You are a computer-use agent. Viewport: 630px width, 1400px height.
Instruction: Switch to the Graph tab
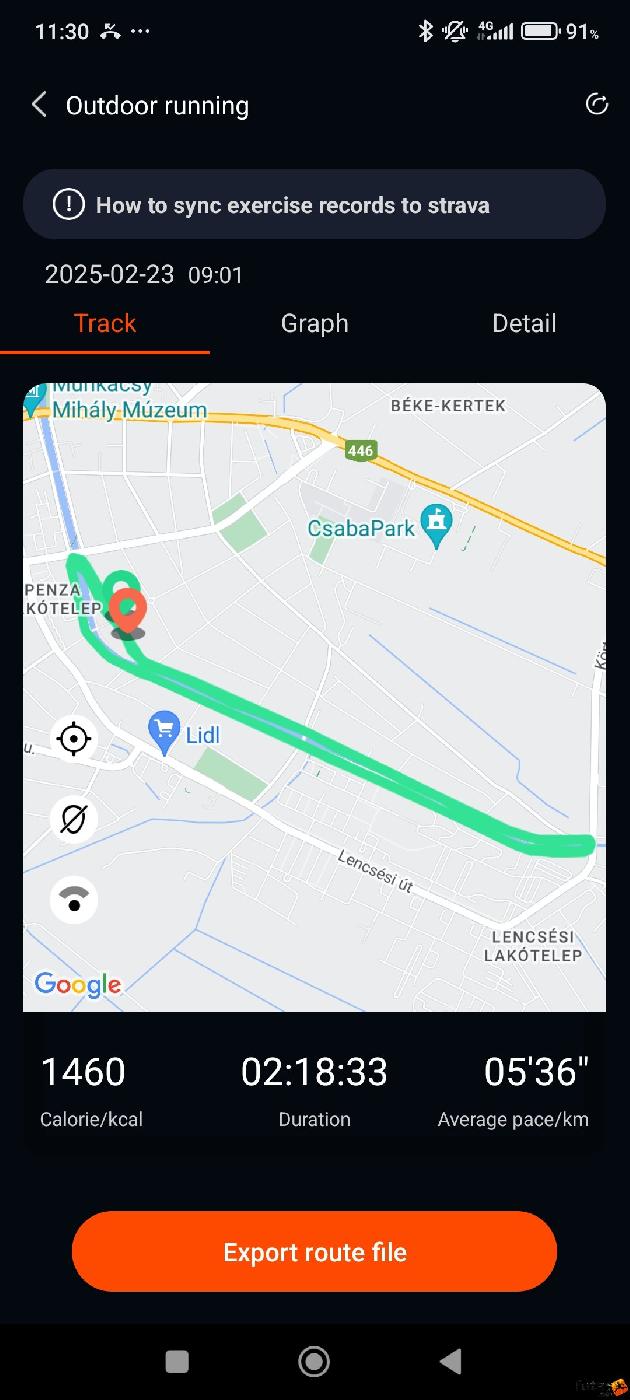[x=314, y=323]
